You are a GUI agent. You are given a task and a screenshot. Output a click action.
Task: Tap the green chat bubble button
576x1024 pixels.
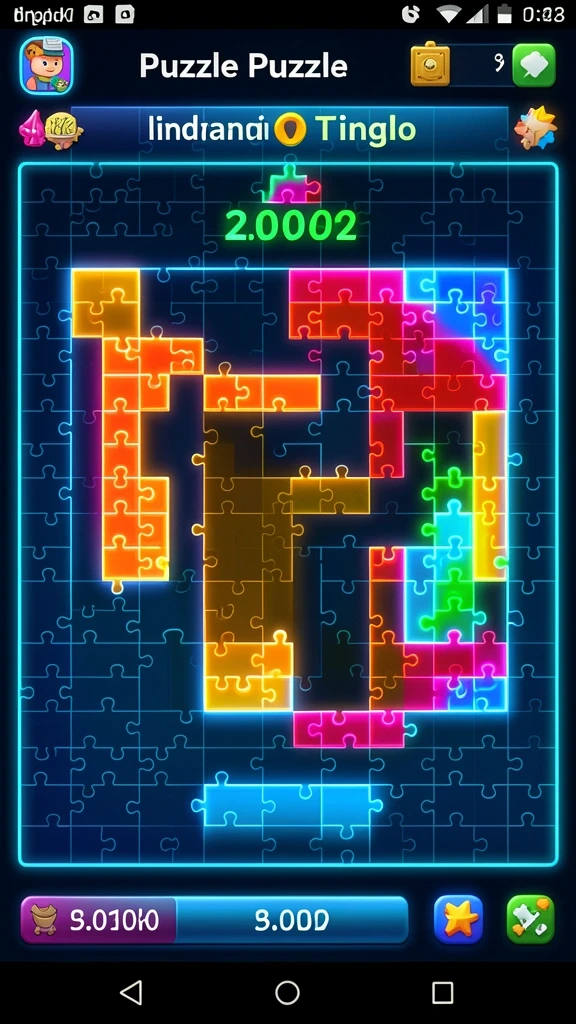pos(534,65)
